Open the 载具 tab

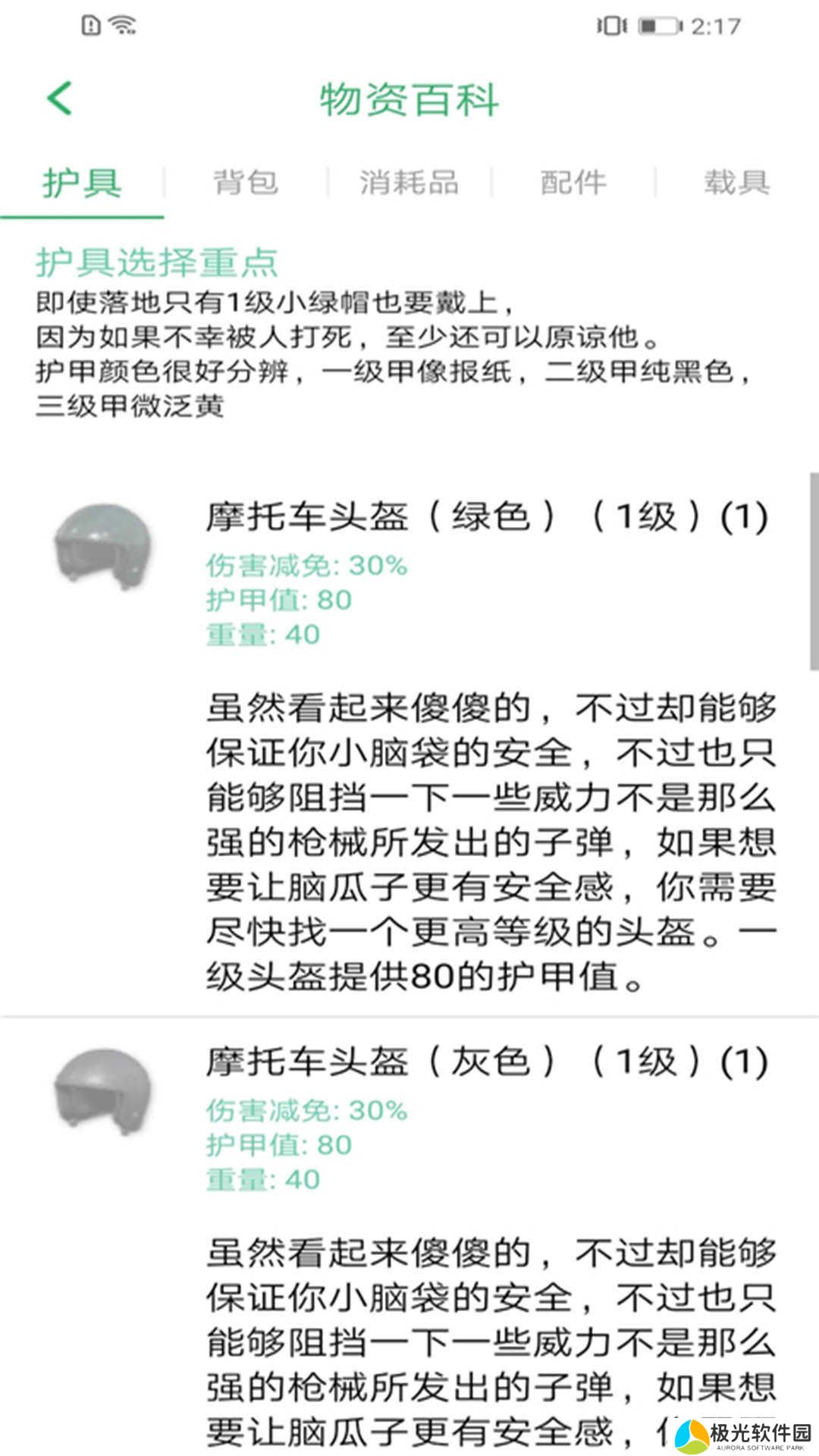pyautogui.click(x=737, y=183)
